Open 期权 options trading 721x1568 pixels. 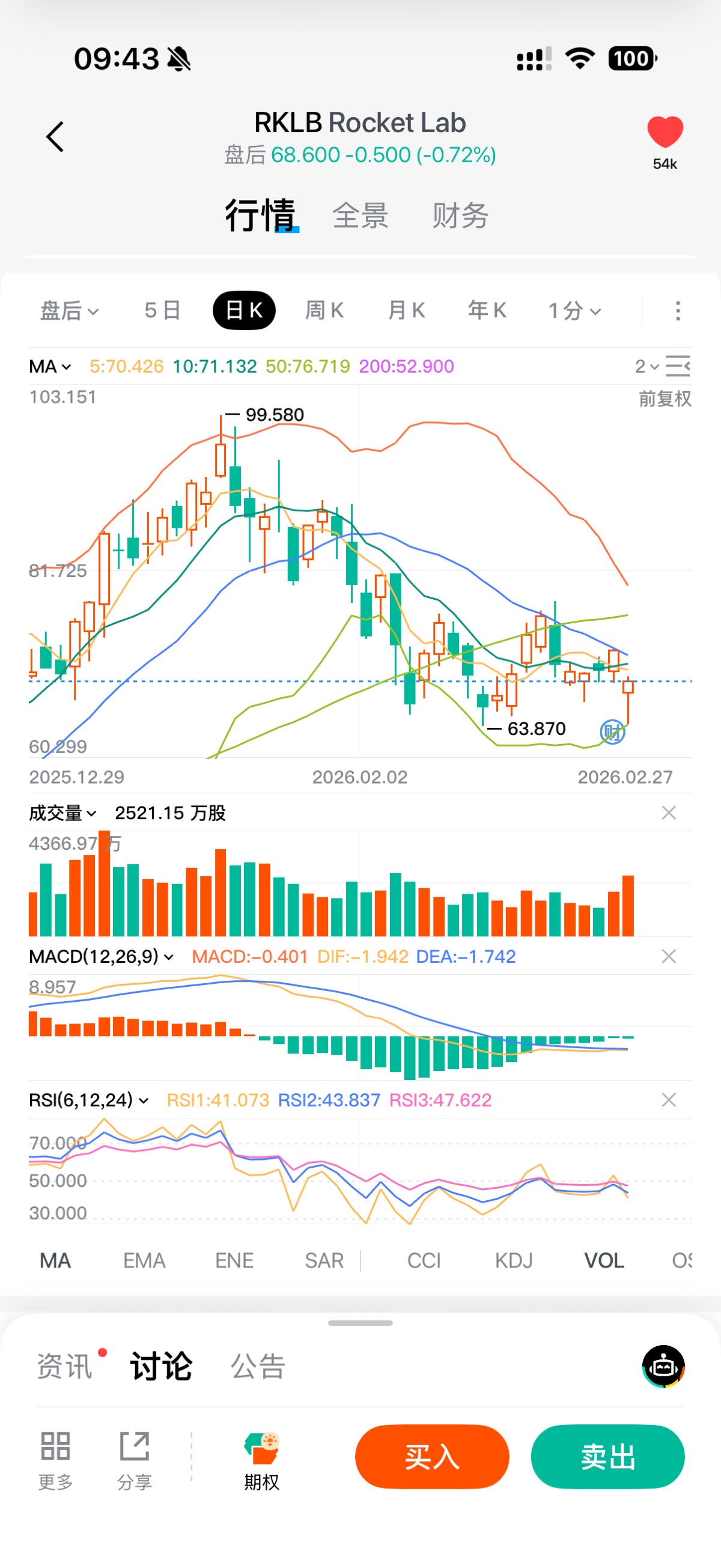pyautogui.click(x=261, y=1461)
